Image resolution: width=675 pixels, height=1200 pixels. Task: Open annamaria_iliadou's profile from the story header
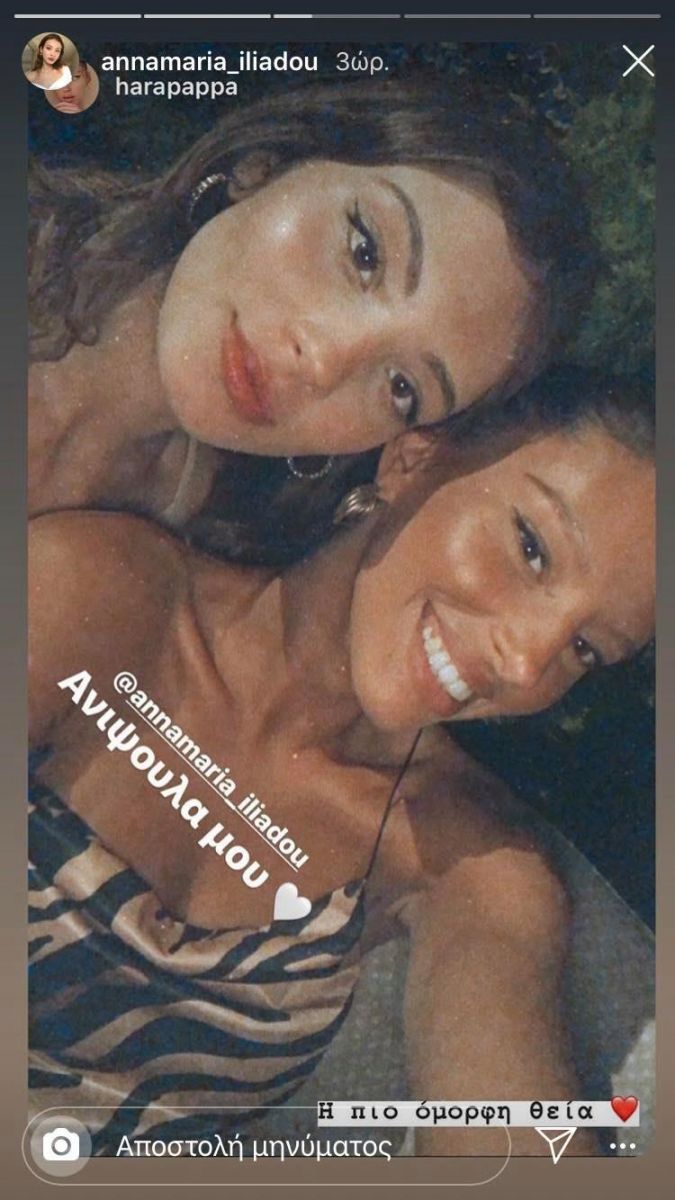(209, 62)
